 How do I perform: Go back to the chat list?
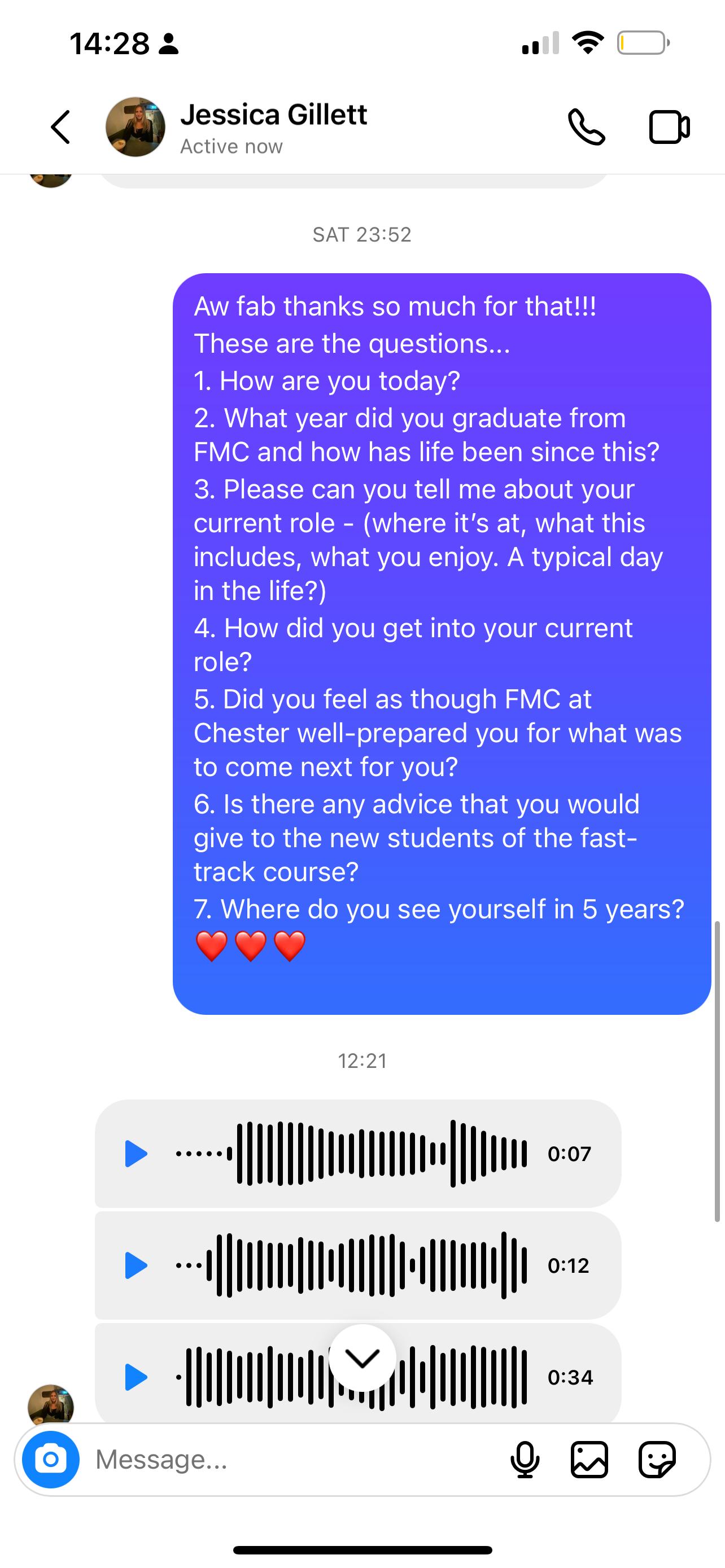coord(60,127)
